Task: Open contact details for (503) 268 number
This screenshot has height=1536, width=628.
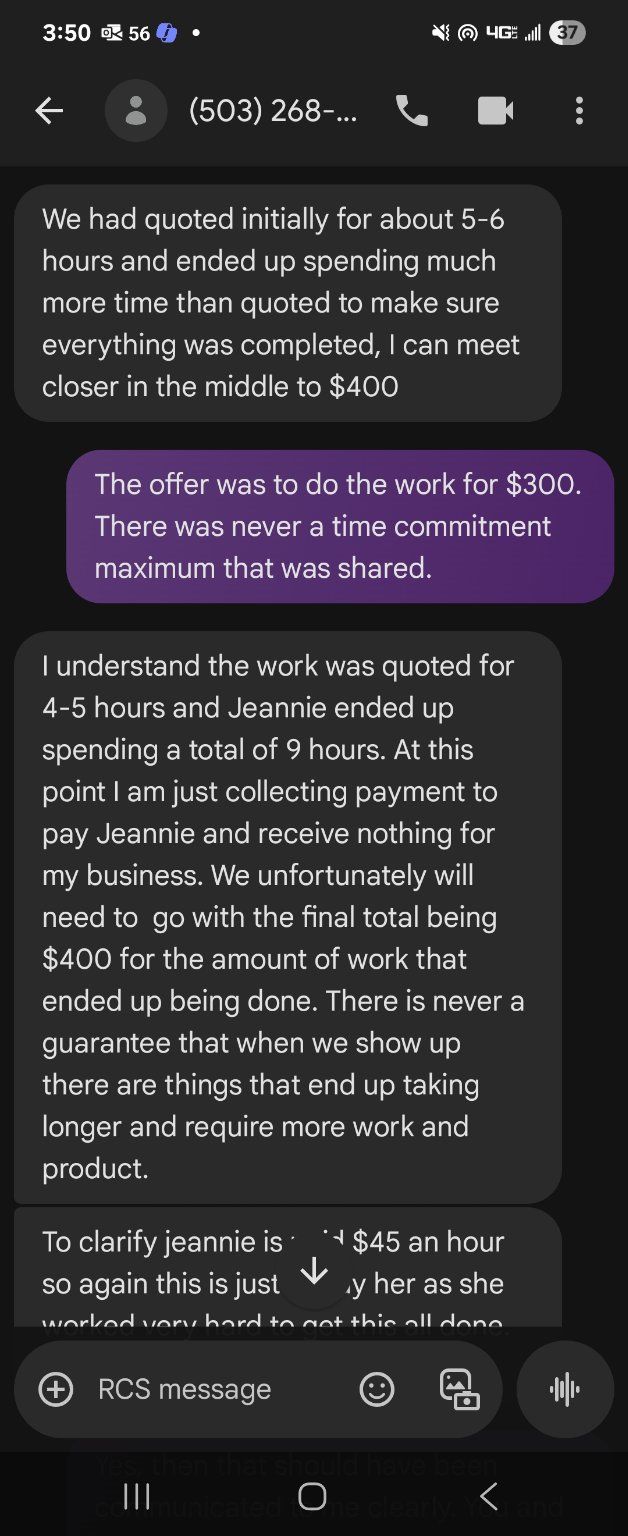Action: [272, 111]
